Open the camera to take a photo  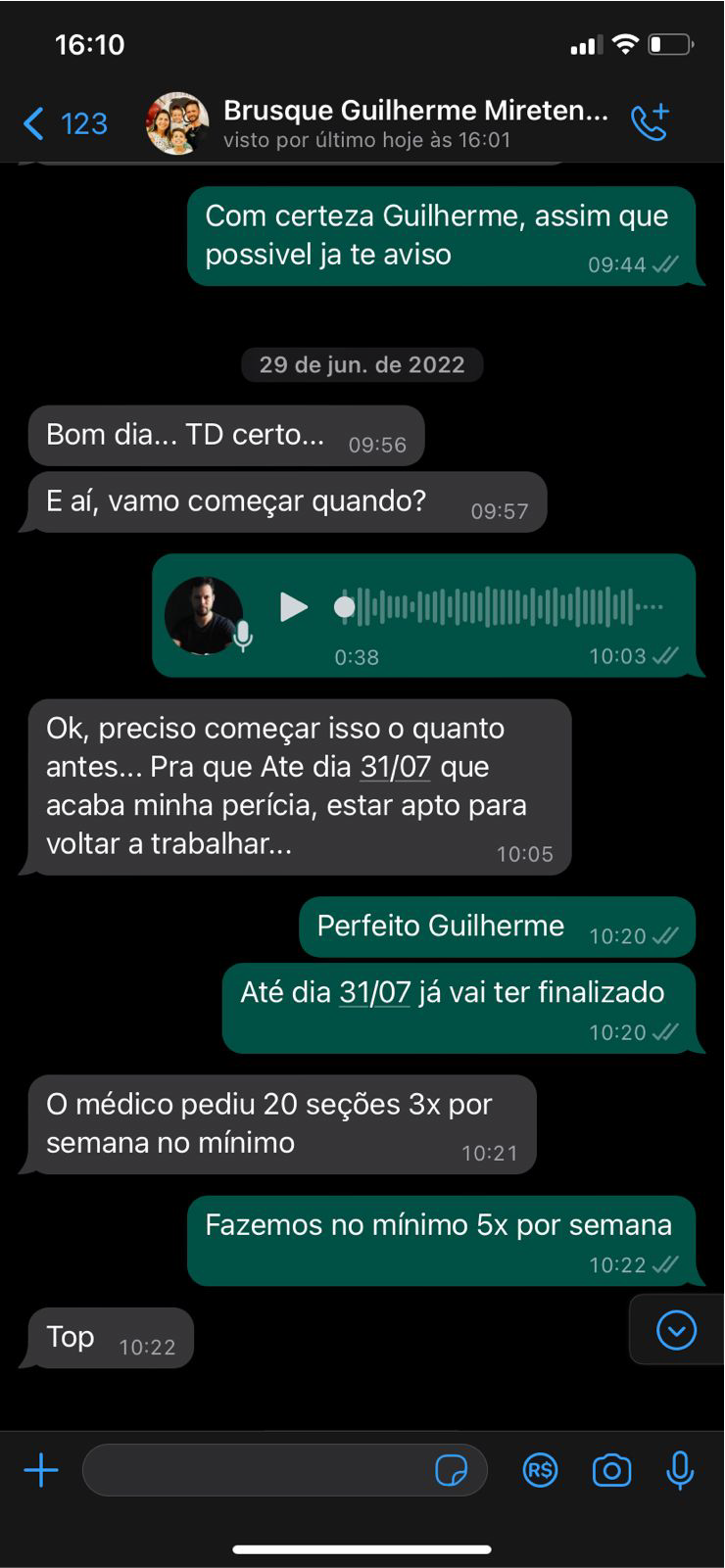click(611, 1470)
